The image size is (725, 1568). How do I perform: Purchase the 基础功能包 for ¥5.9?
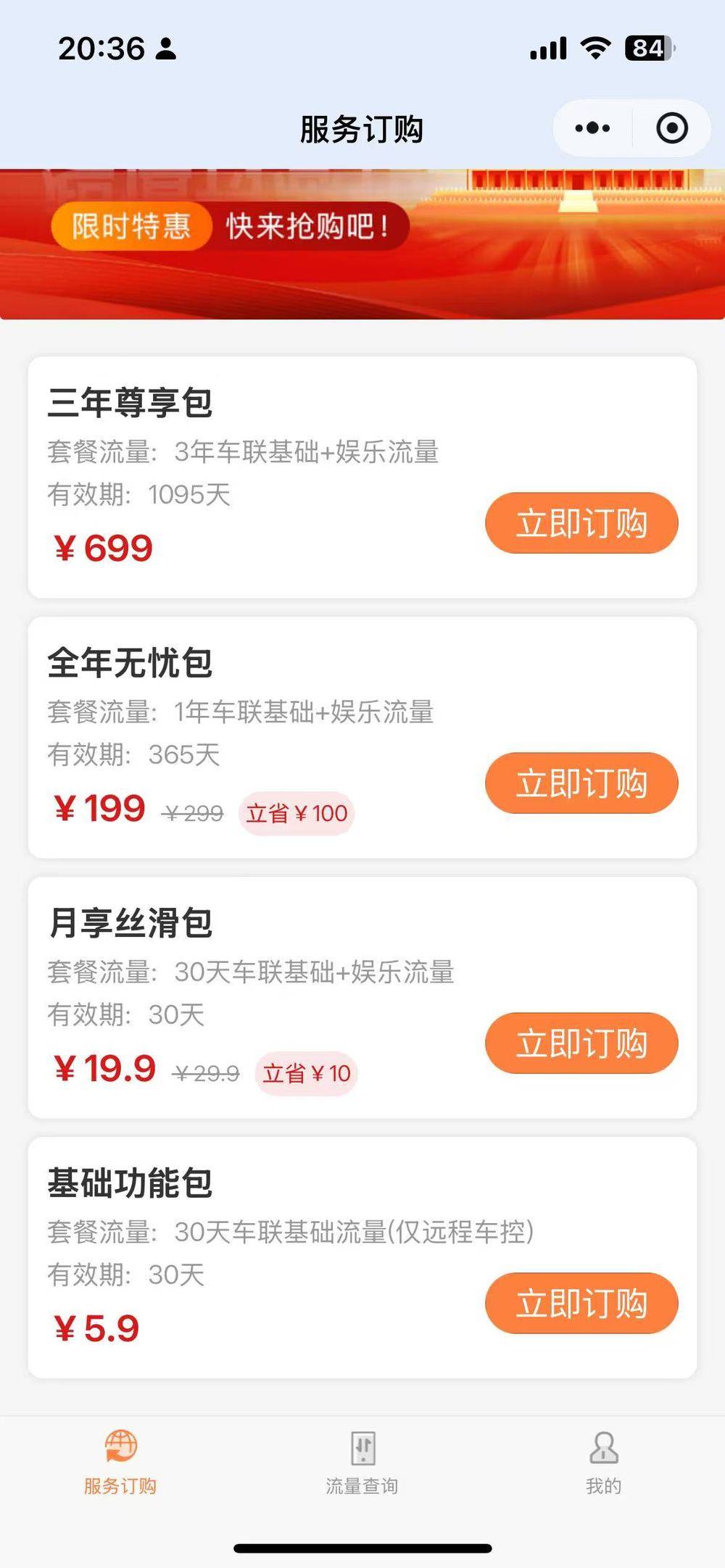(581, 1304)
